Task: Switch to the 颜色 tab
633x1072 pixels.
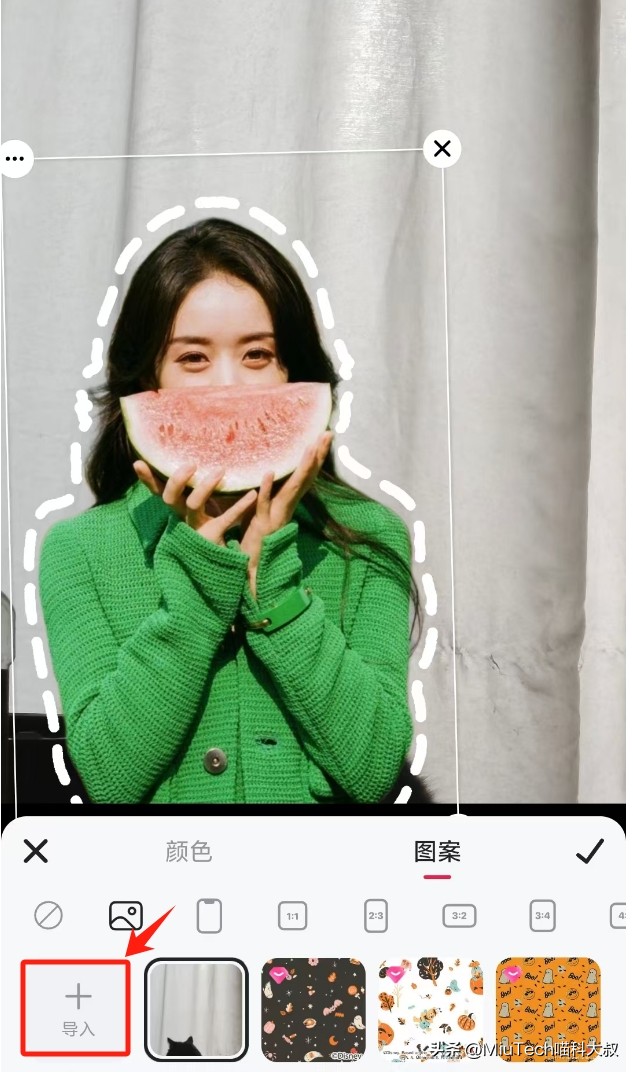Action: point(188,851)
